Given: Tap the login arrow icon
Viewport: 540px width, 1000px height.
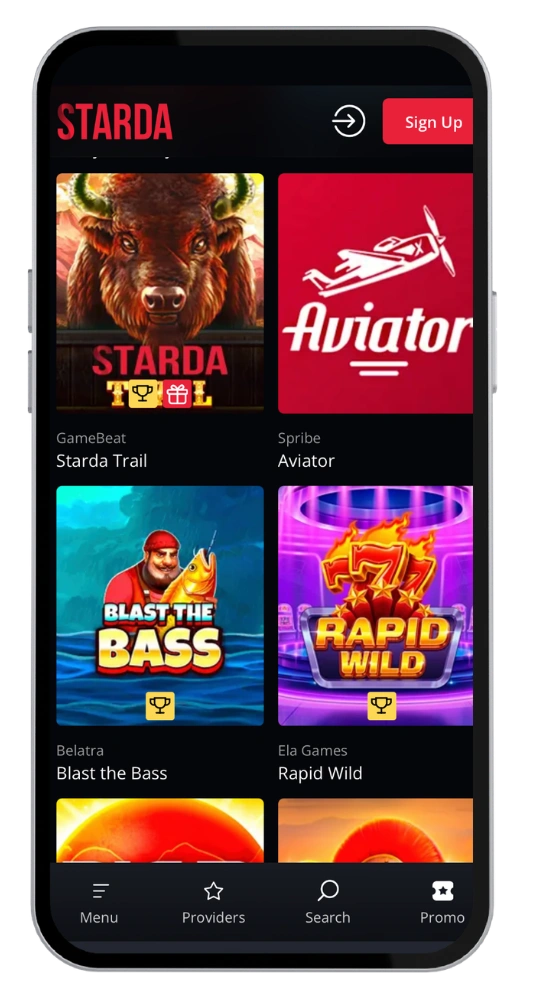Looking at the screenshot, I should 348,121.
